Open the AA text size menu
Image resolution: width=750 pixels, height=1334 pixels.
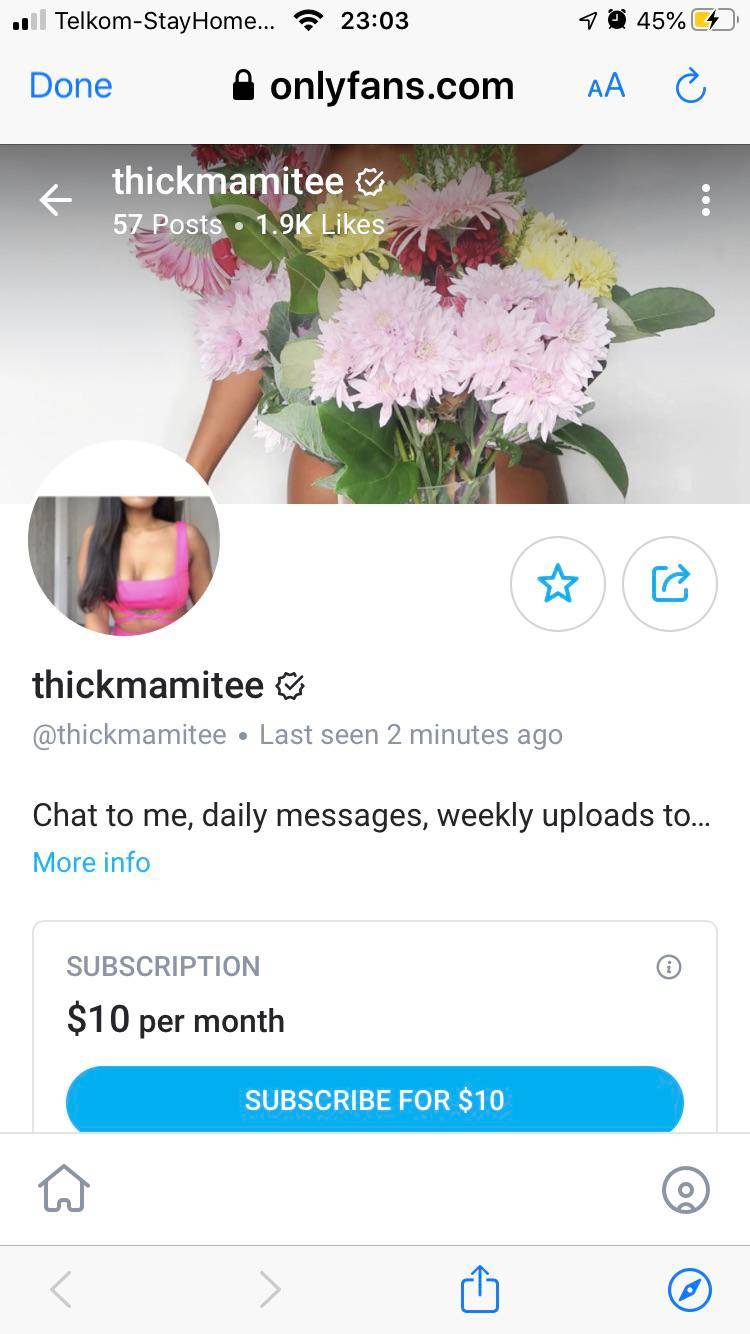click(606, 86)
